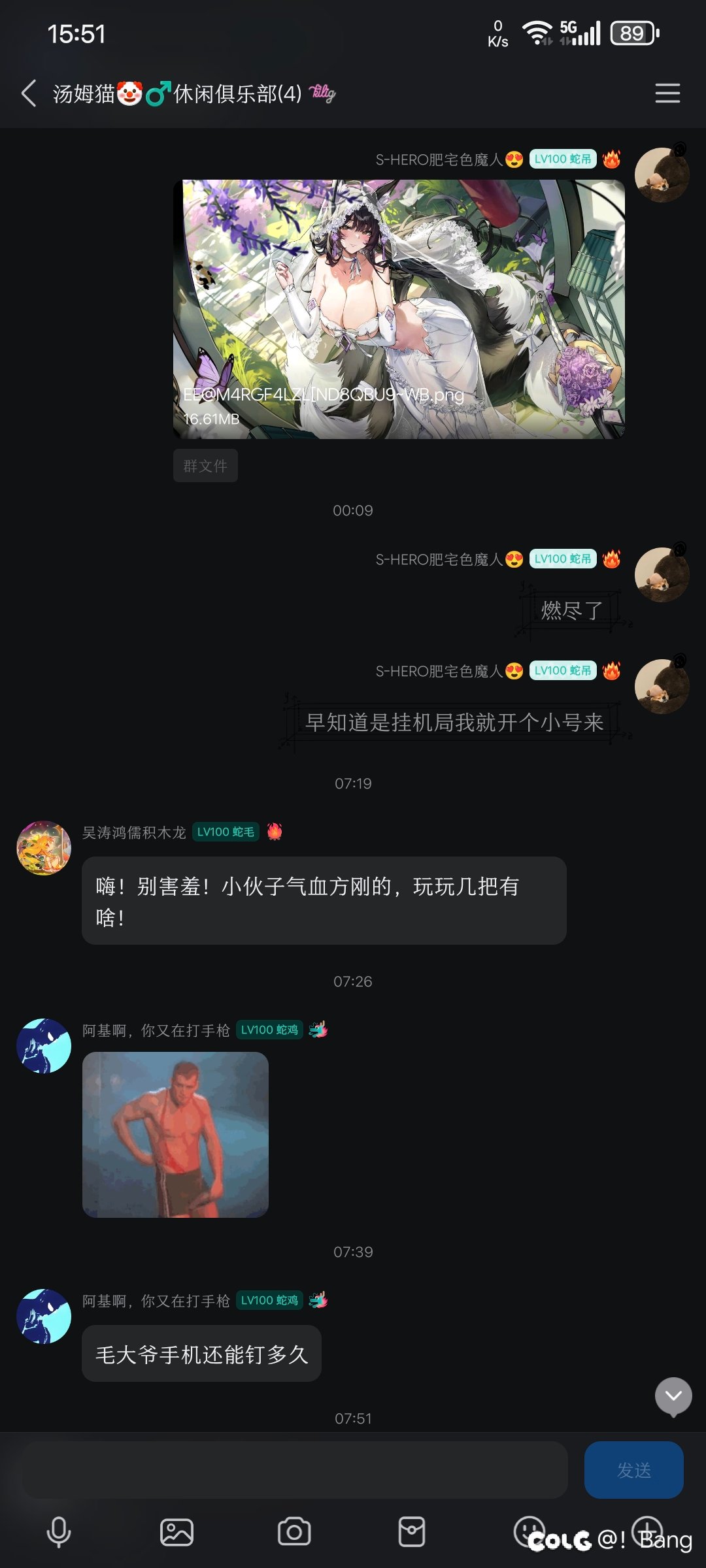The width and height of the screenshot is (706, 1568).
Task: Open group settings via the hamburger menu
Action: [667, 93]
